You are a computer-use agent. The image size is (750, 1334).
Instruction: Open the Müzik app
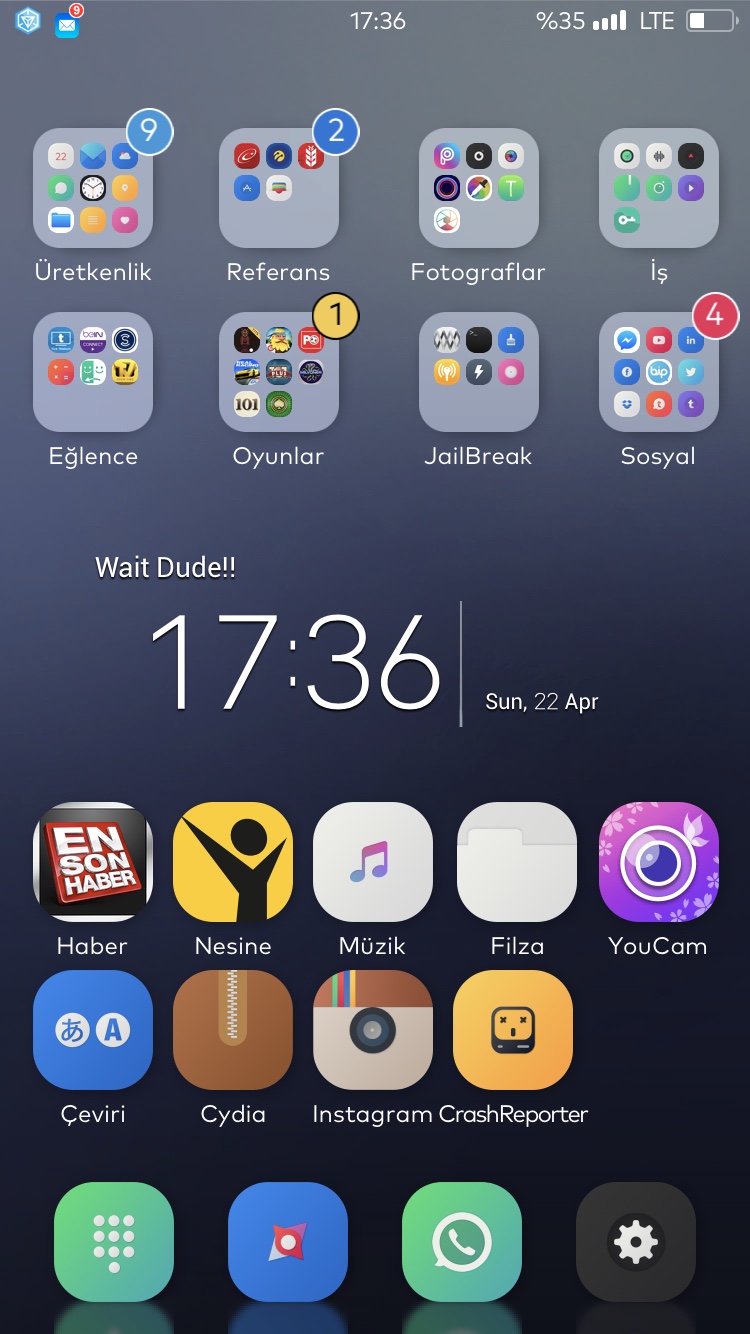click(373, 861)
